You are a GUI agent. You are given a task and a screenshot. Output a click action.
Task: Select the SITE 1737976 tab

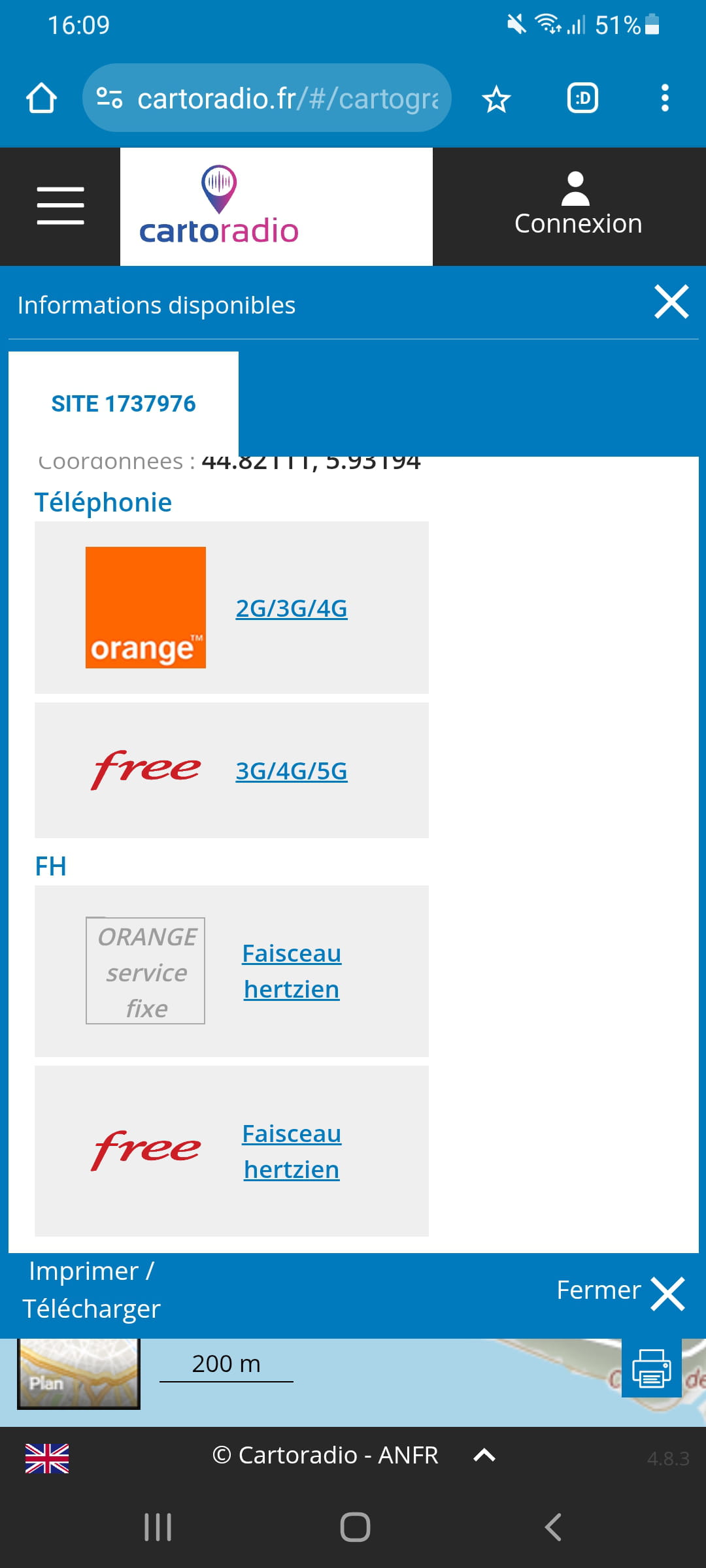coord(124,404)
